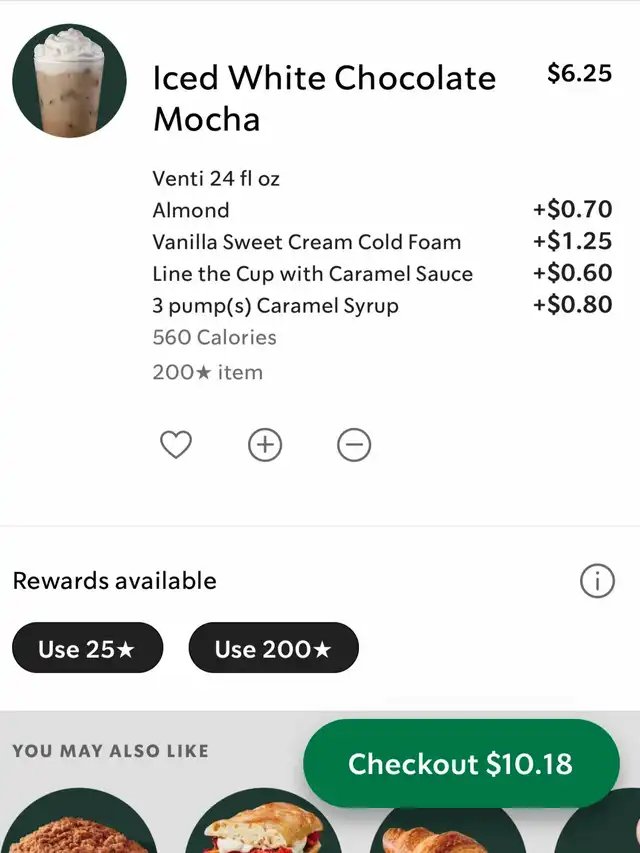Viewport: 640px width, 853px height.
Task: Apply the Use 25★ reward
Action: pyautogui.click(x=87, y=649)
